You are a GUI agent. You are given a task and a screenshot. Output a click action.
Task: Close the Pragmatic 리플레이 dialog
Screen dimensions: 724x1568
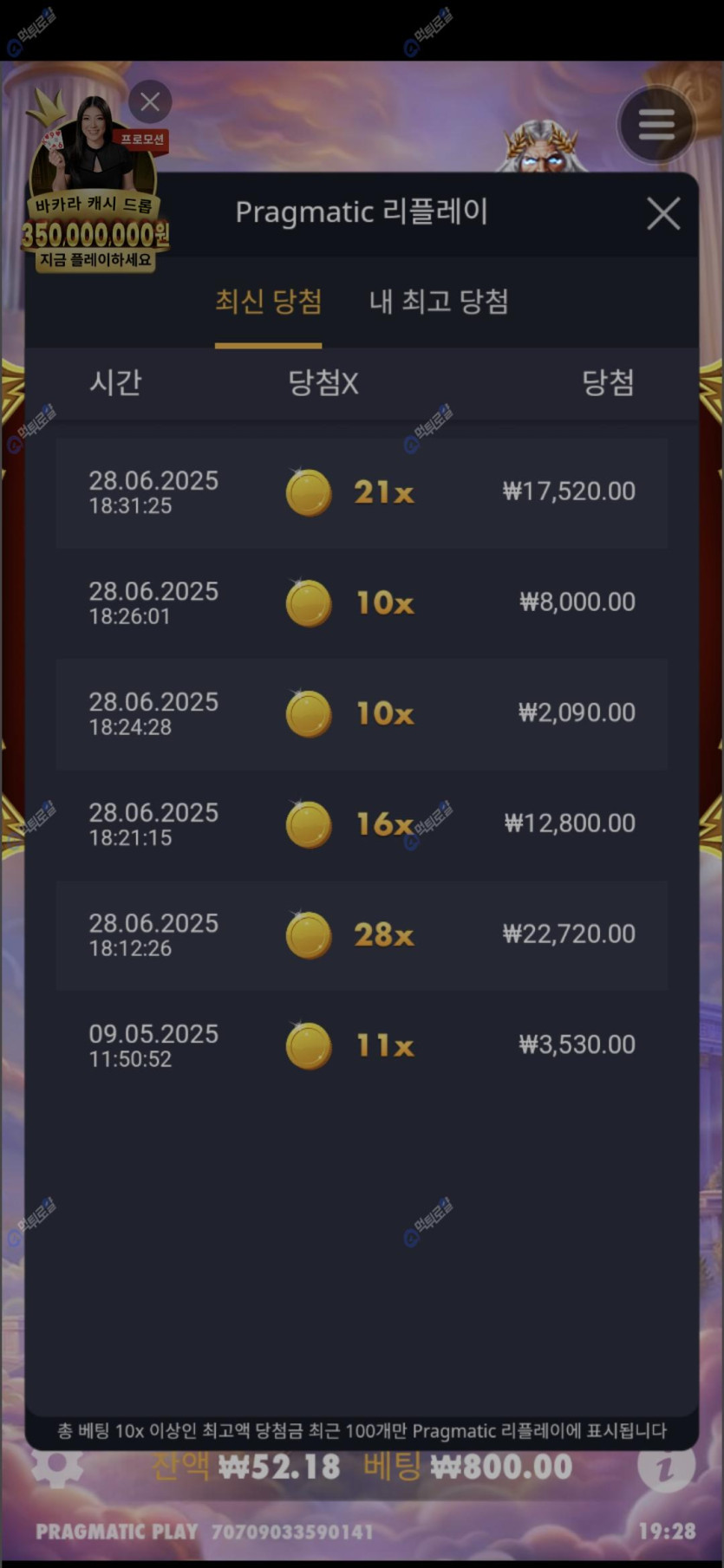[x=663, y=213]
